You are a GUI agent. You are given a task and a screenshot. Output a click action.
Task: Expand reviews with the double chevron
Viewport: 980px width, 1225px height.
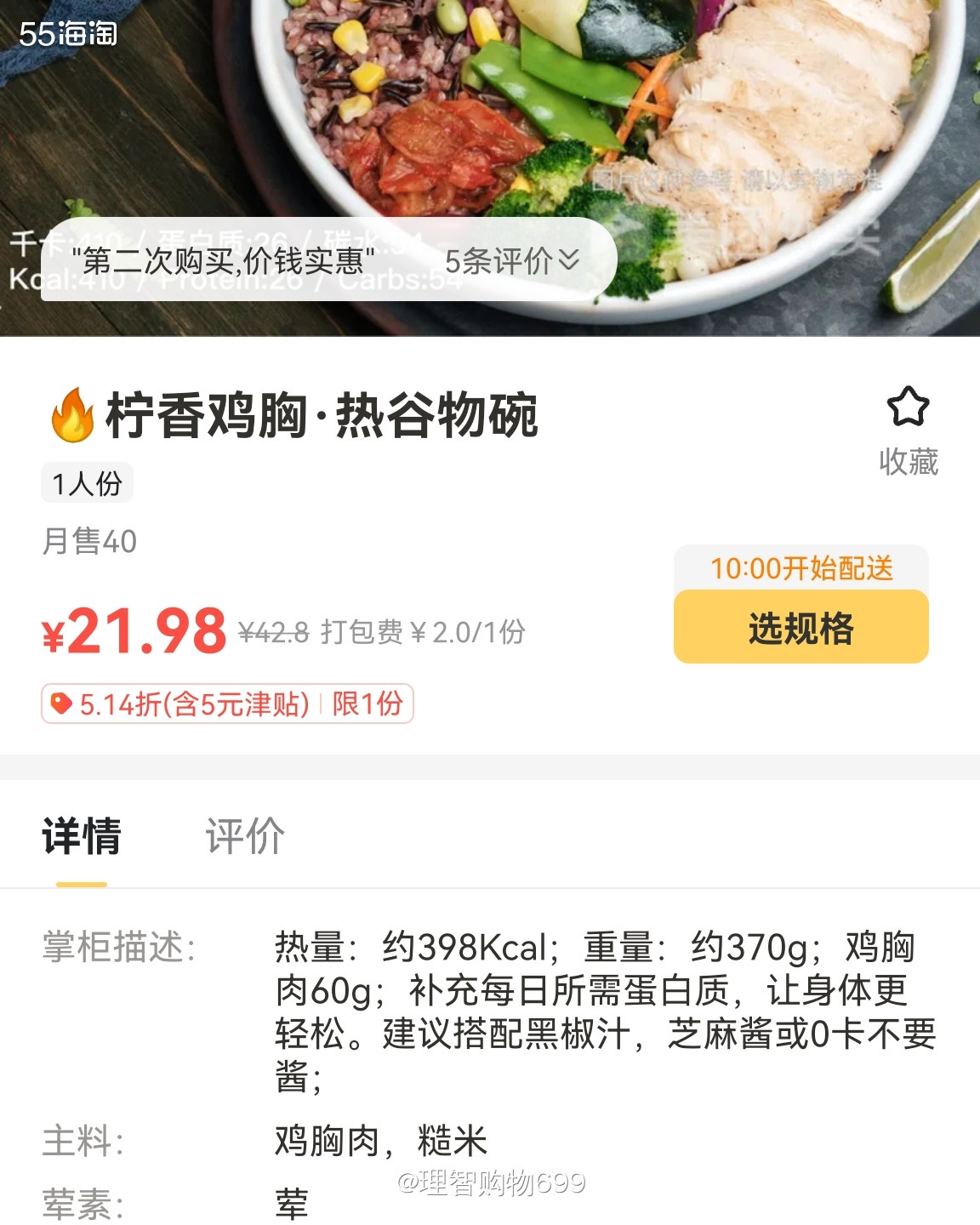pos(568,259)
